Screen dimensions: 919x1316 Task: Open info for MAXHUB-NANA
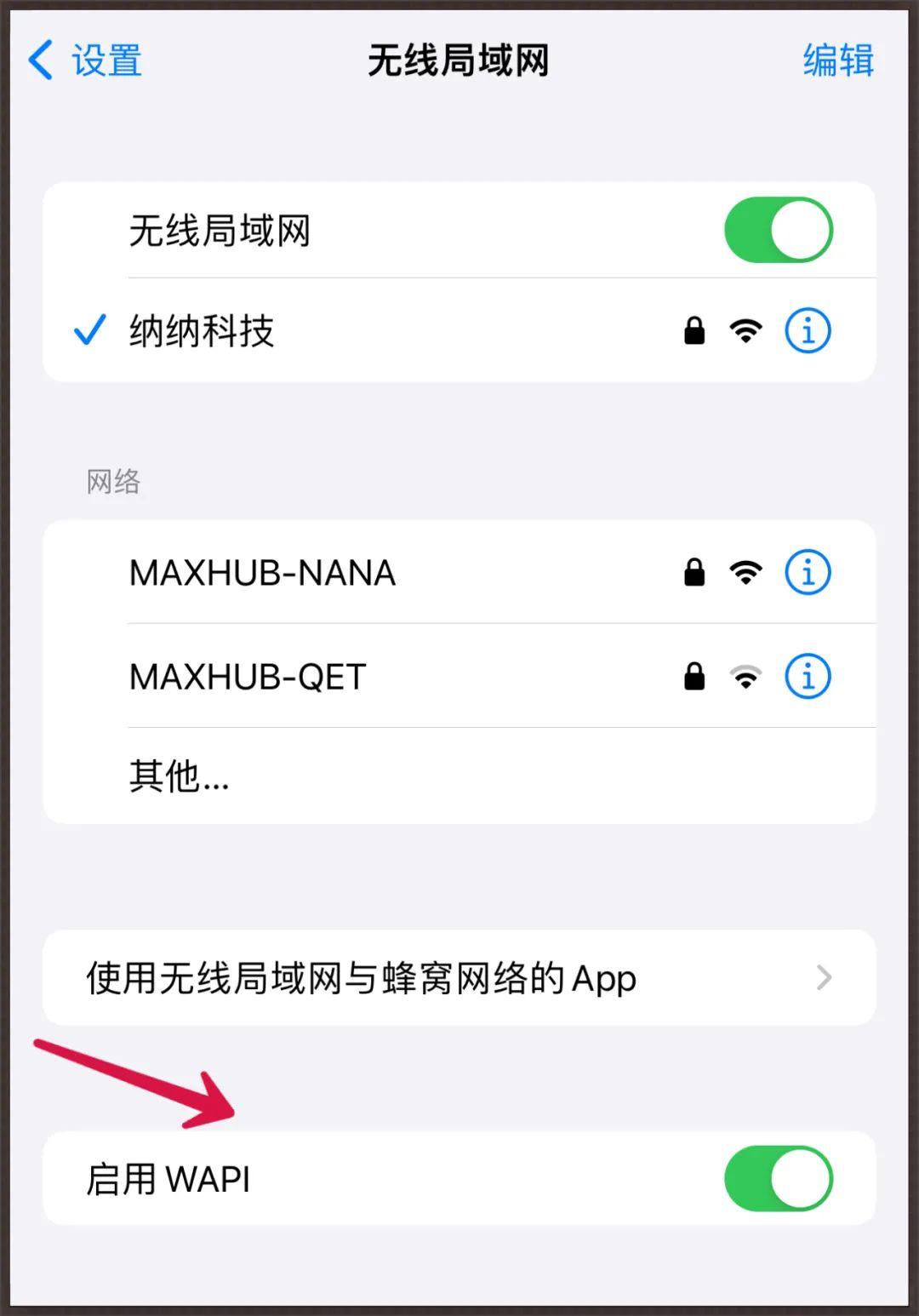pyautogui.click(x=807, y=573)
